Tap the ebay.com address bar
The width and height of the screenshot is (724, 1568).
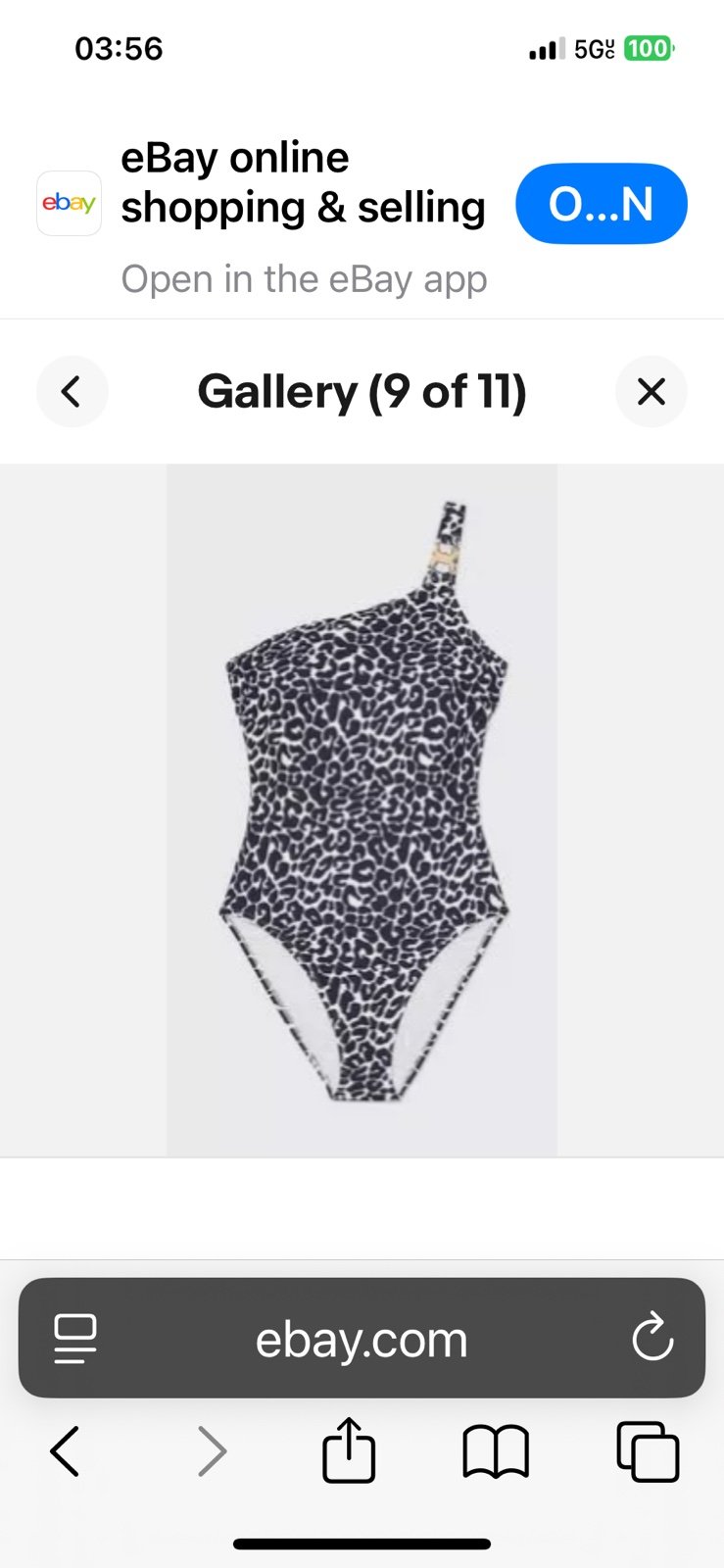362,1339
